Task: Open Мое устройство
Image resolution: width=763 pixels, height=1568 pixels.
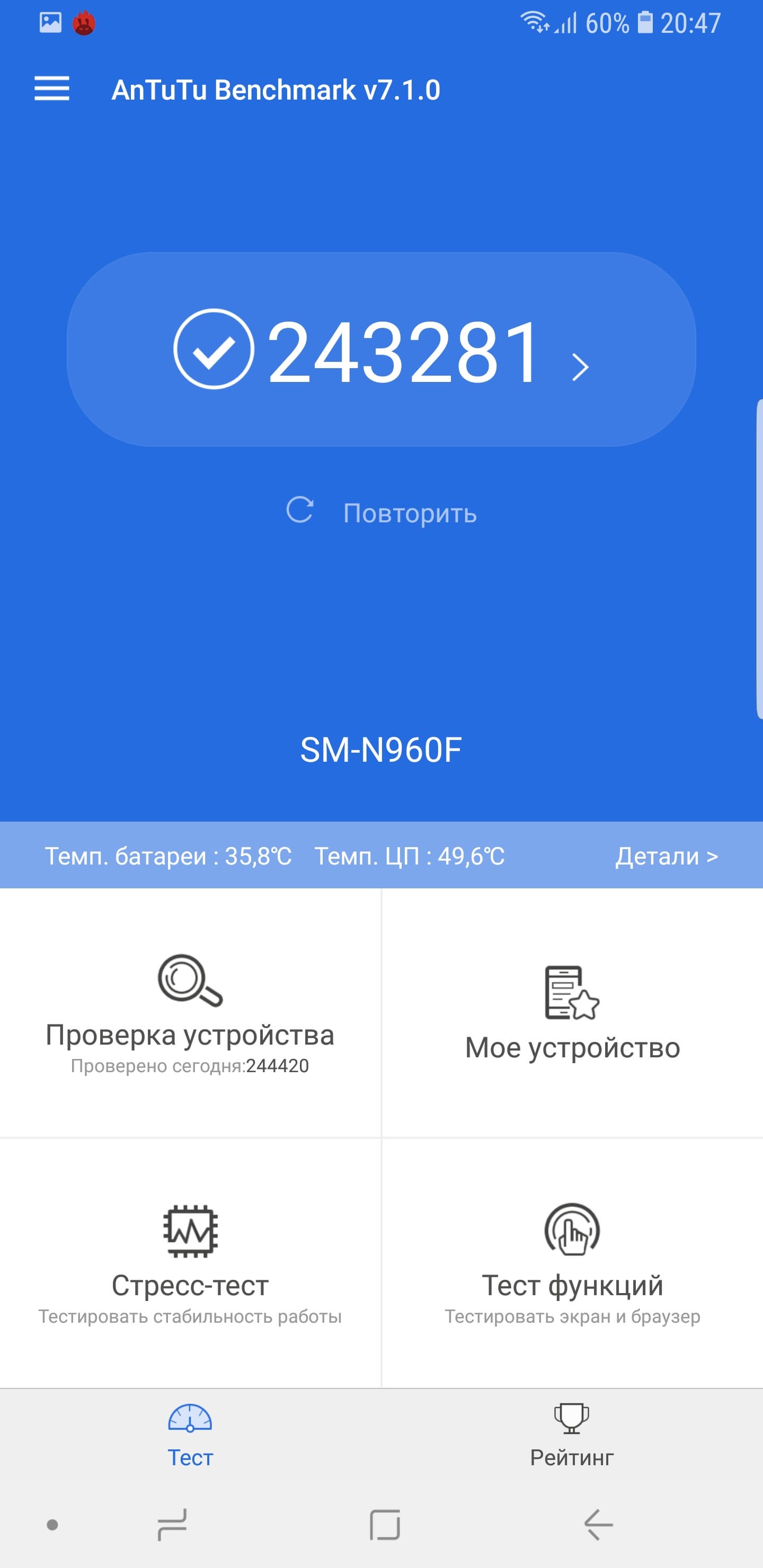Action: 572,1013
